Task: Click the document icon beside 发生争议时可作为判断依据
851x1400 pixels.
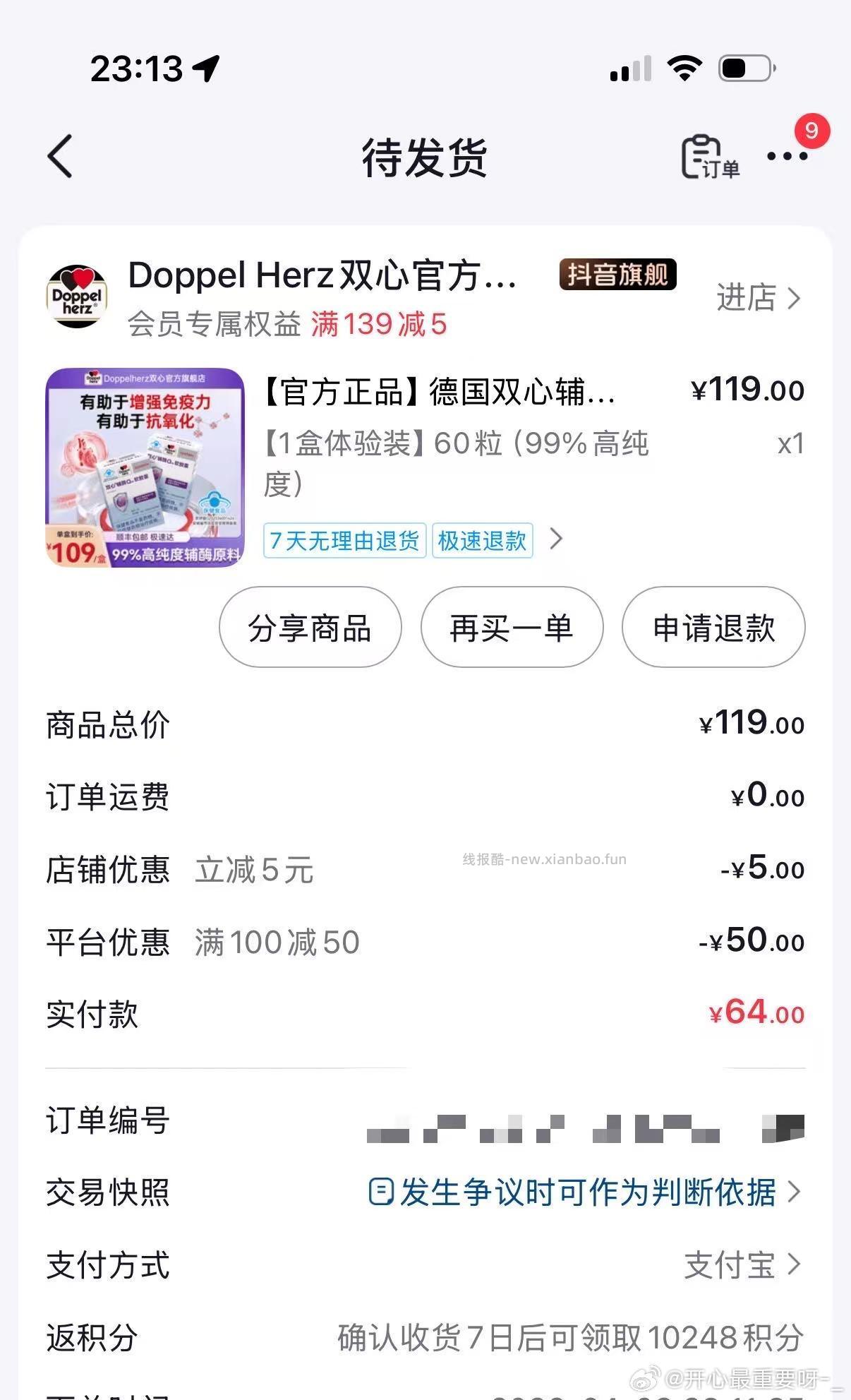Action: [x=382, y=1190]
